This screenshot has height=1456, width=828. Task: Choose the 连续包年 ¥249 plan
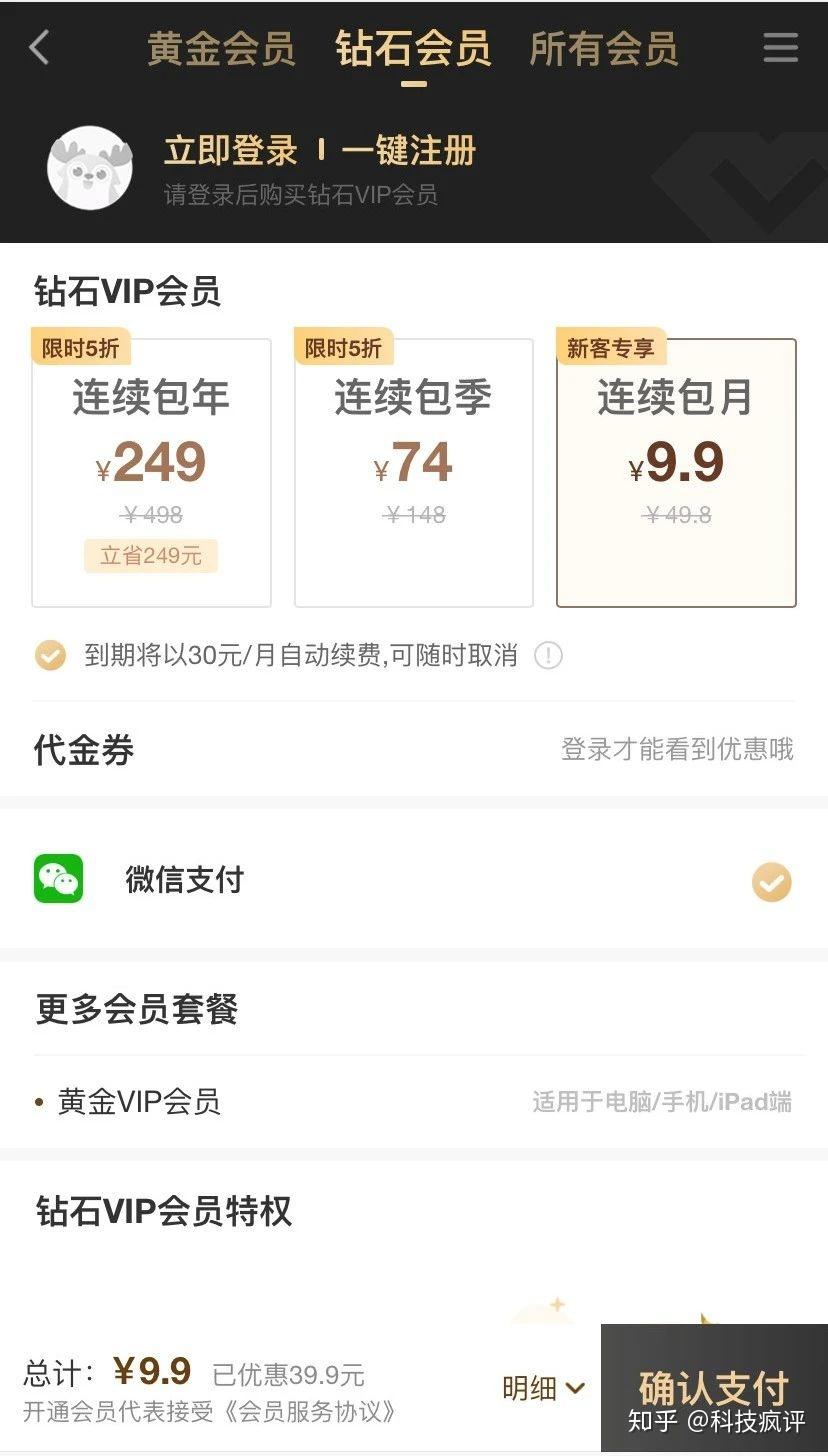[x=151, y=472]
